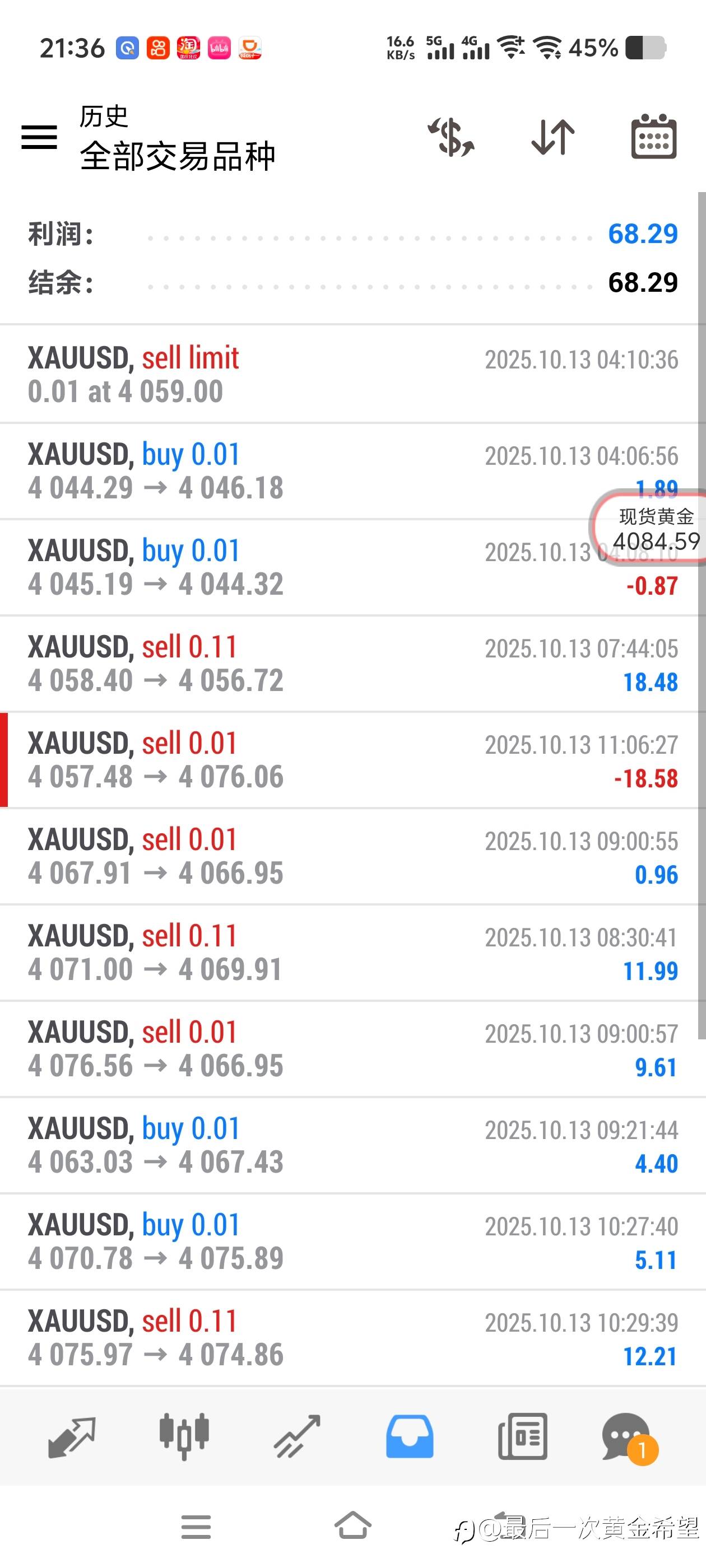The height and width of the screenshot is (1568, 706).
Task: Switch to the News tab
Action: pos(523,1437)
